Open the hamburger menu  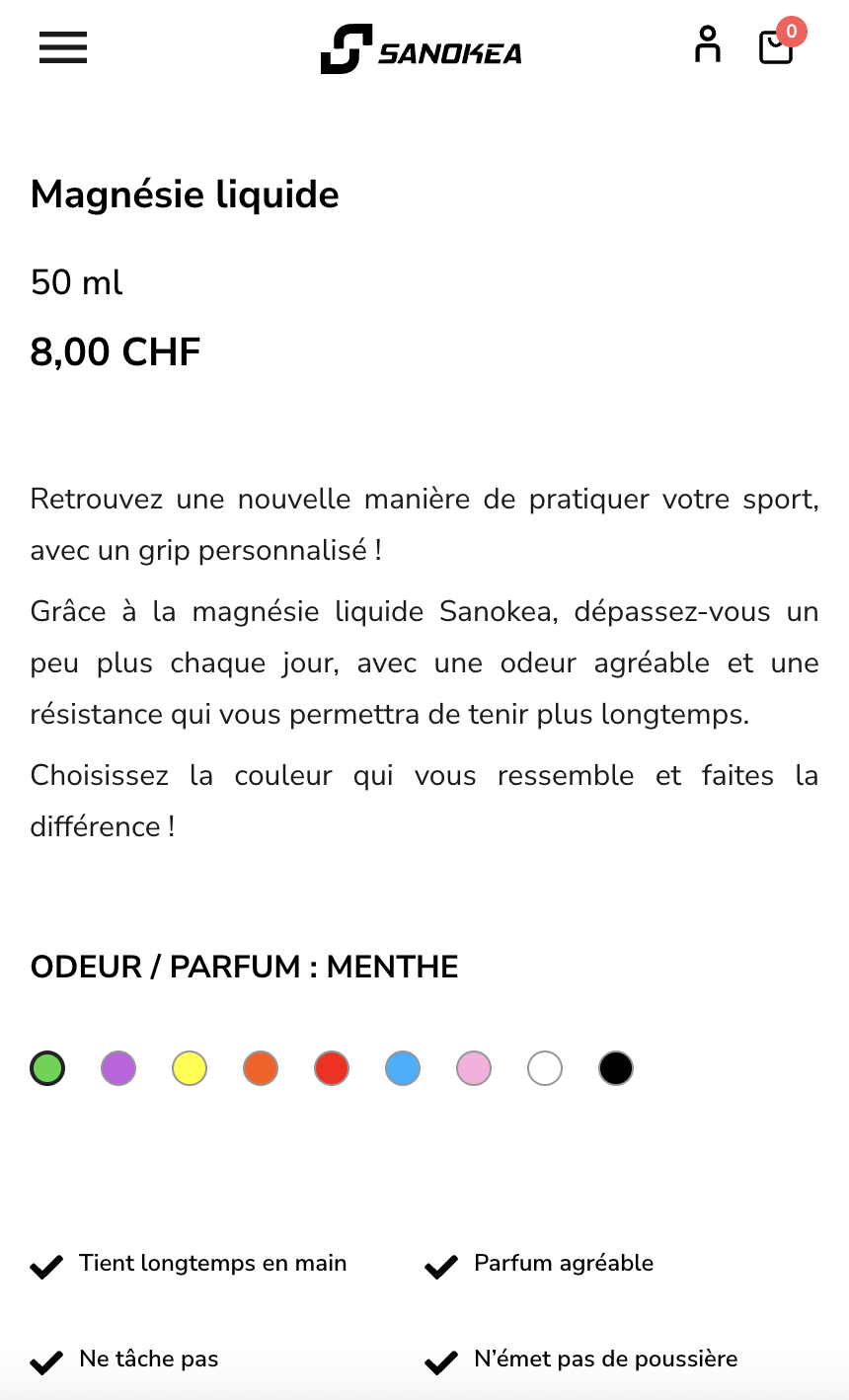coord(63,47)
